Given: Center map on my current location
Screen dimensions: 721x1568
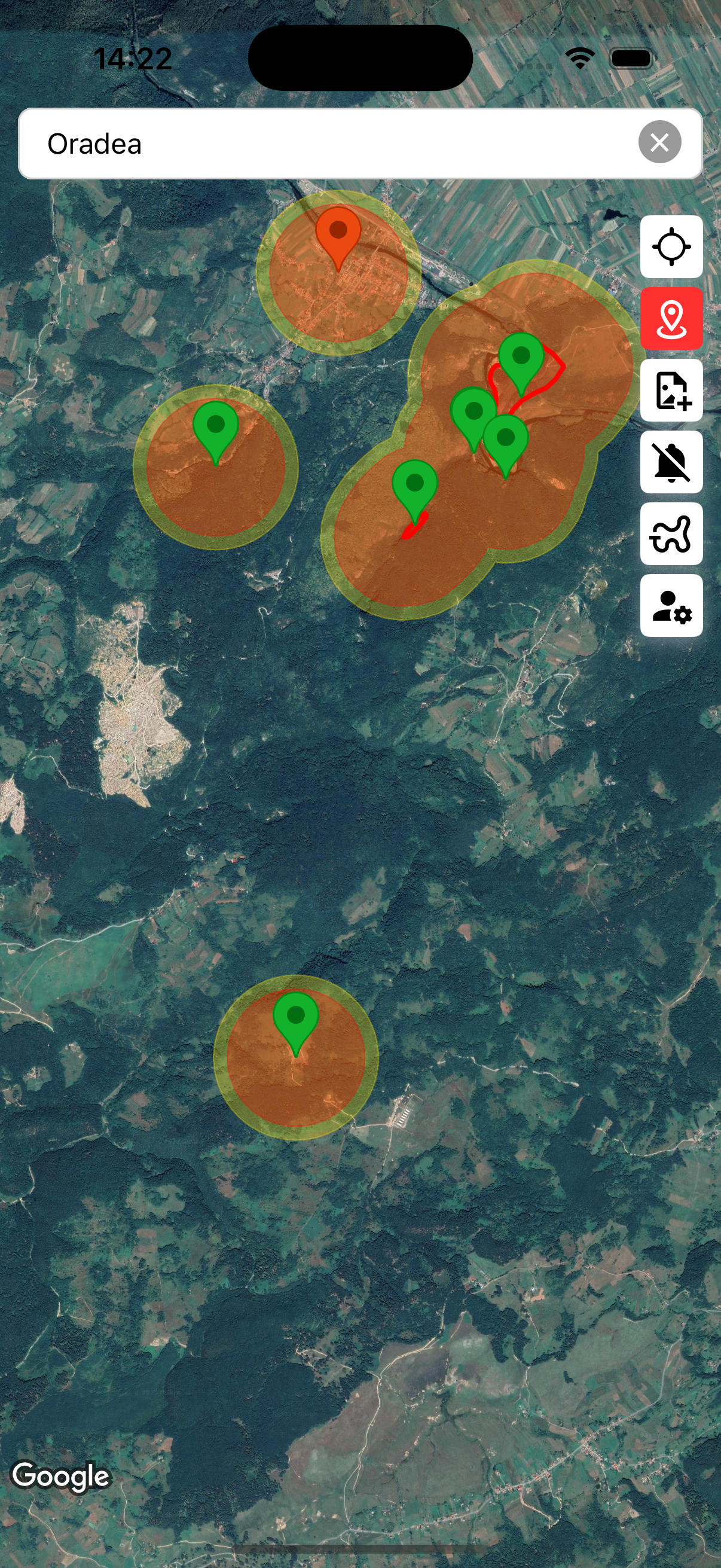Looking at the screenshot, I should click(x=671, y=246).
